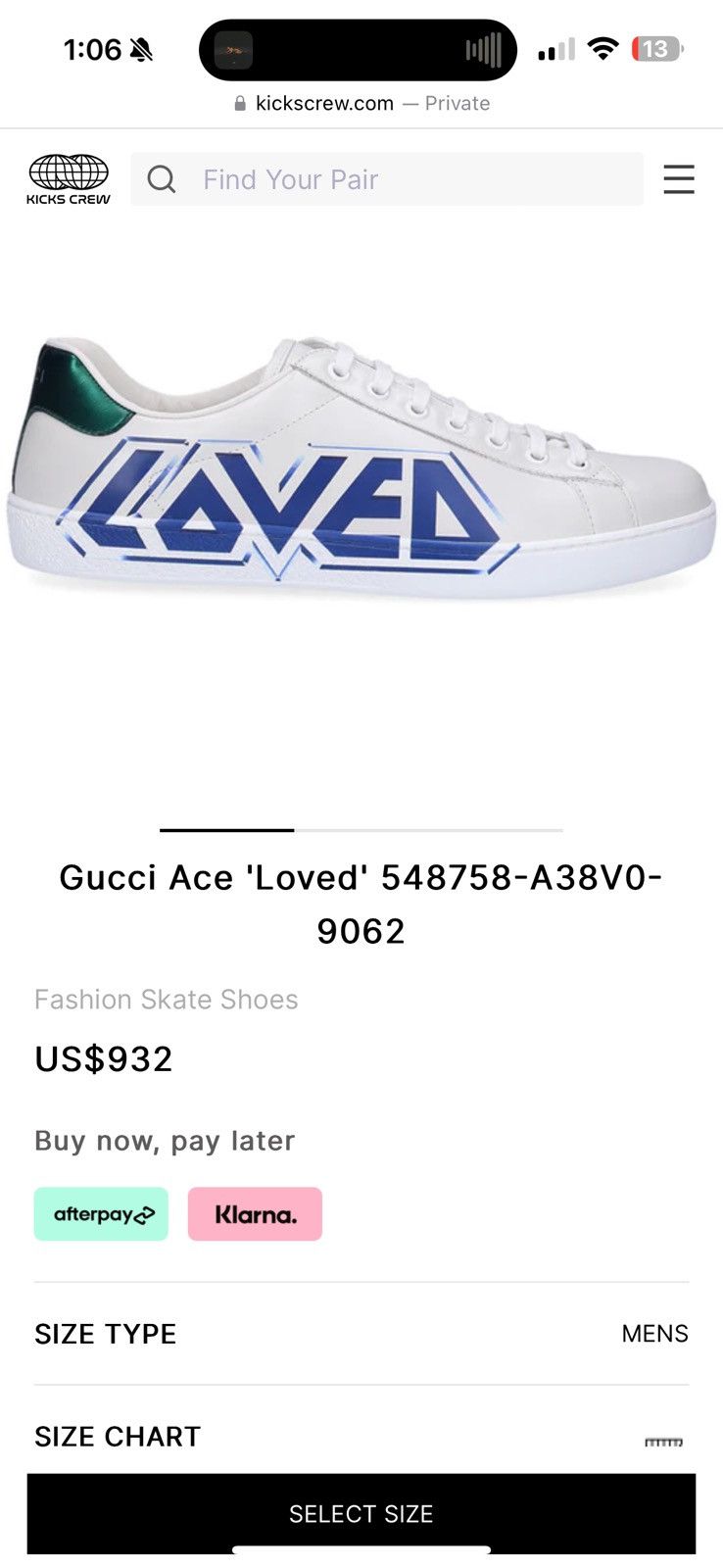Go to Kicks Crew home via logo
Image resolution: width=723 pixels, height=1568 pixels.
(x=69, y=178)
